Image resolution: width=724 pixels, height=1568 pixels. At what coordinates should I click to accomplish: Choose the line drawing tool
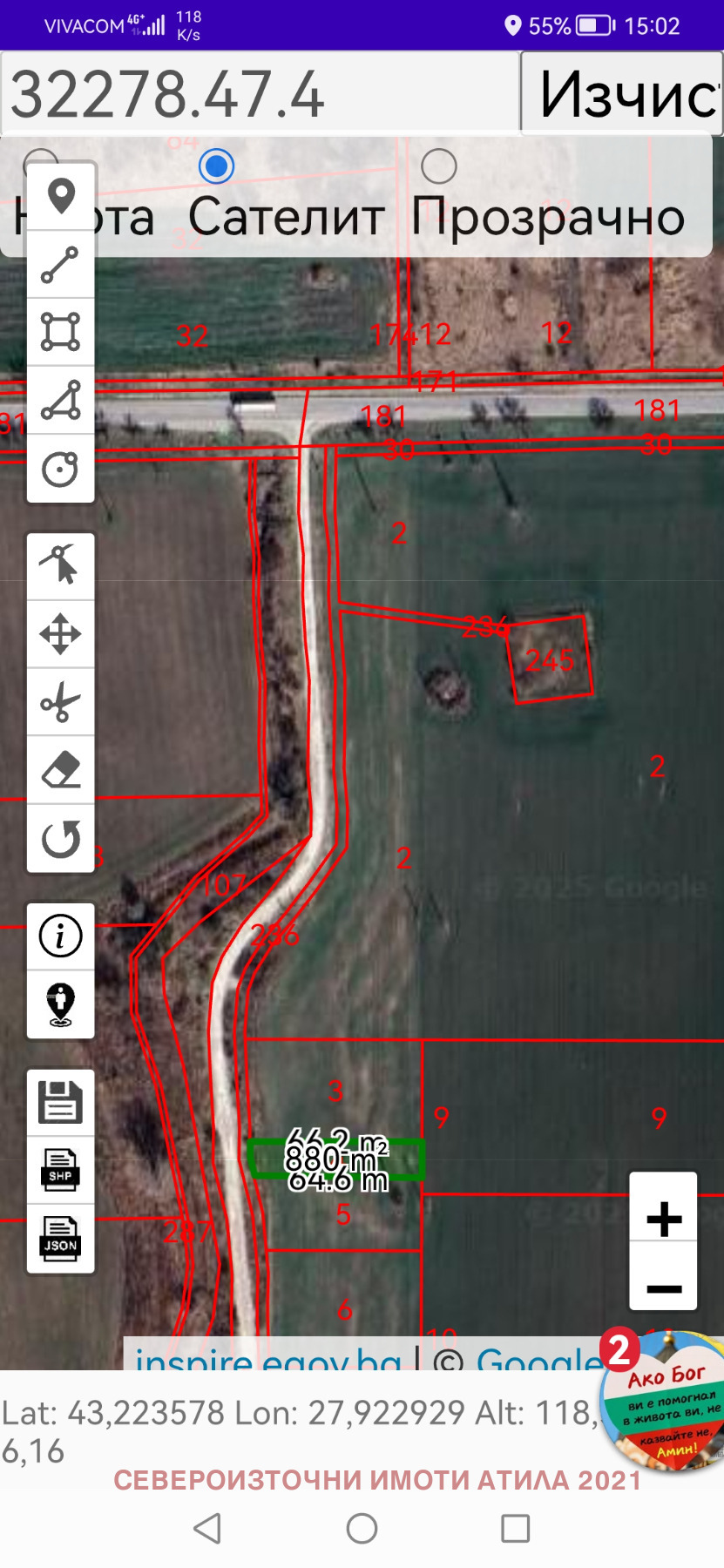pyautogui.click(x=61, y=265)
